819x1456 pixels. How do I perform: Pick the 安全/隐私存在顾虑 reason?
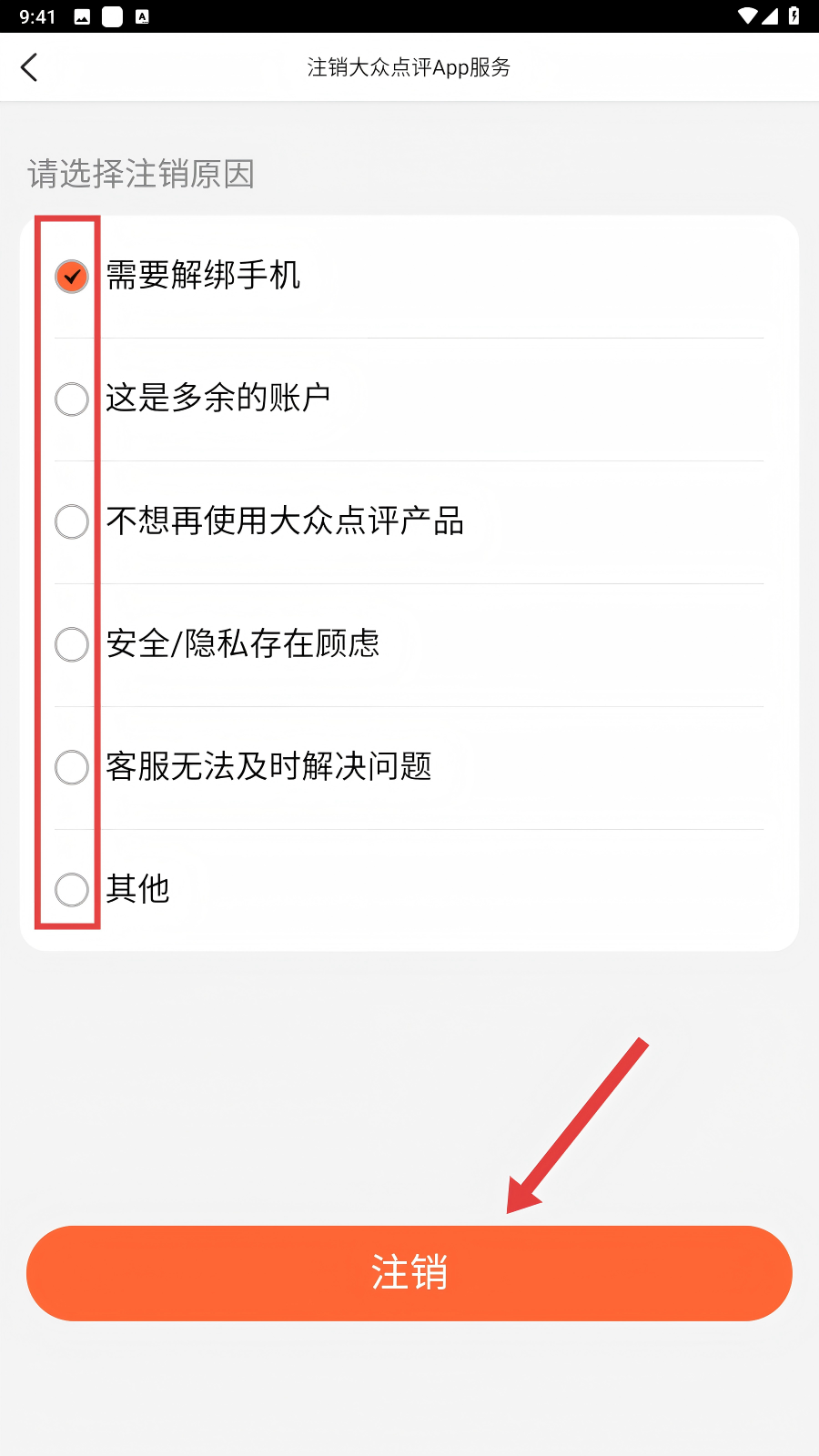[x=72, y=644]
